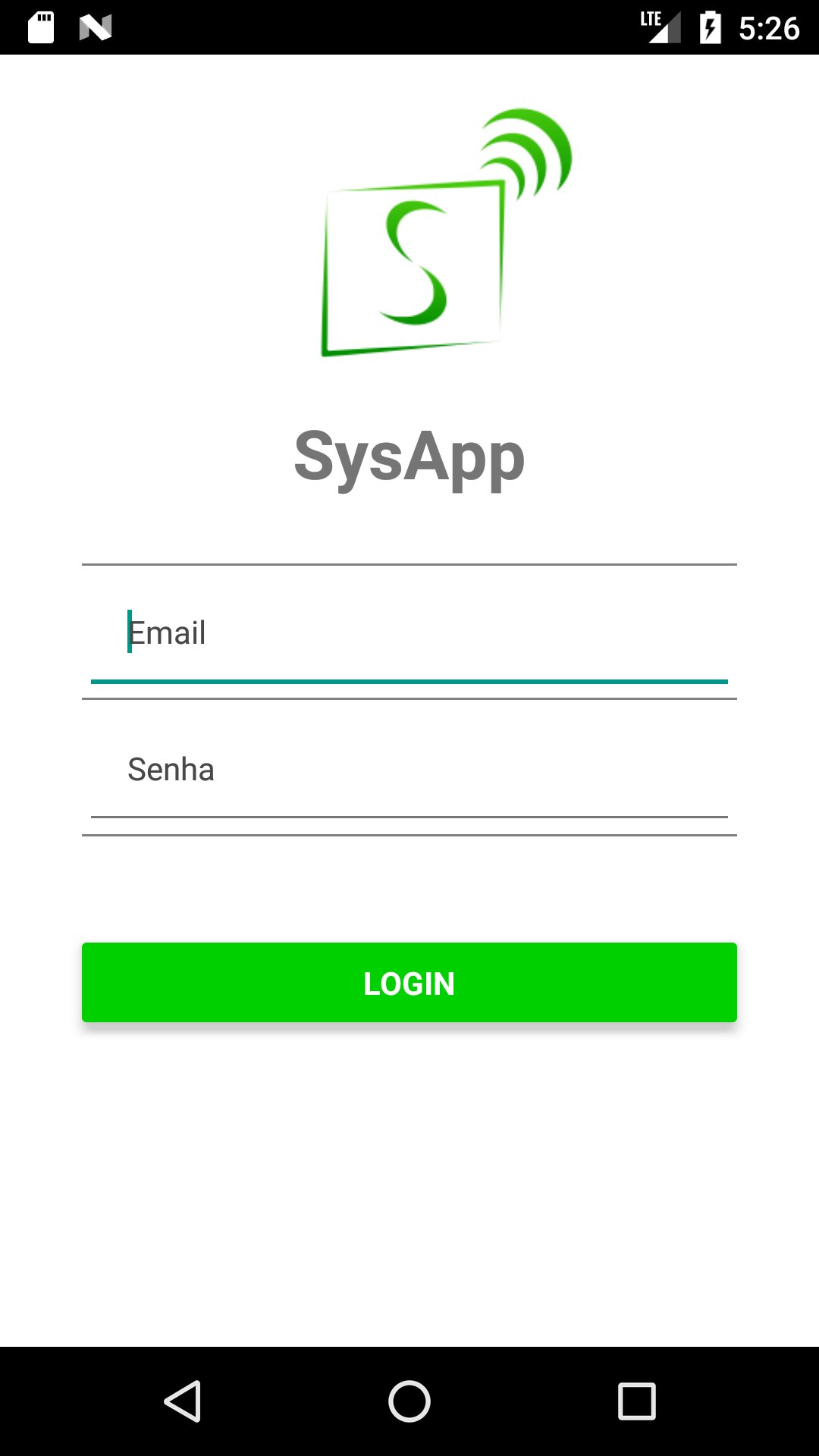This screenshot has width=819, height=1456.
Task: Select the Senha password field
Action: (409, 769)
